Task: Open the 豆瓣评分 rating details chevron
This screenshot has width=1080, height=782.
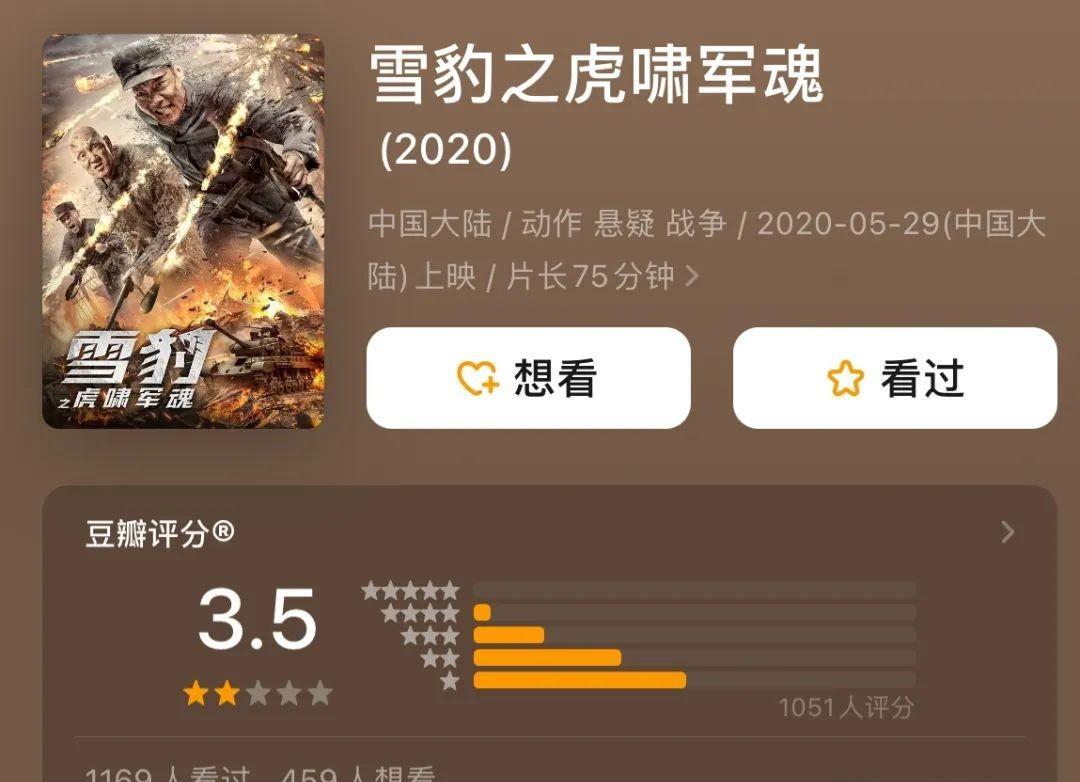Action: click(1007, 532)
